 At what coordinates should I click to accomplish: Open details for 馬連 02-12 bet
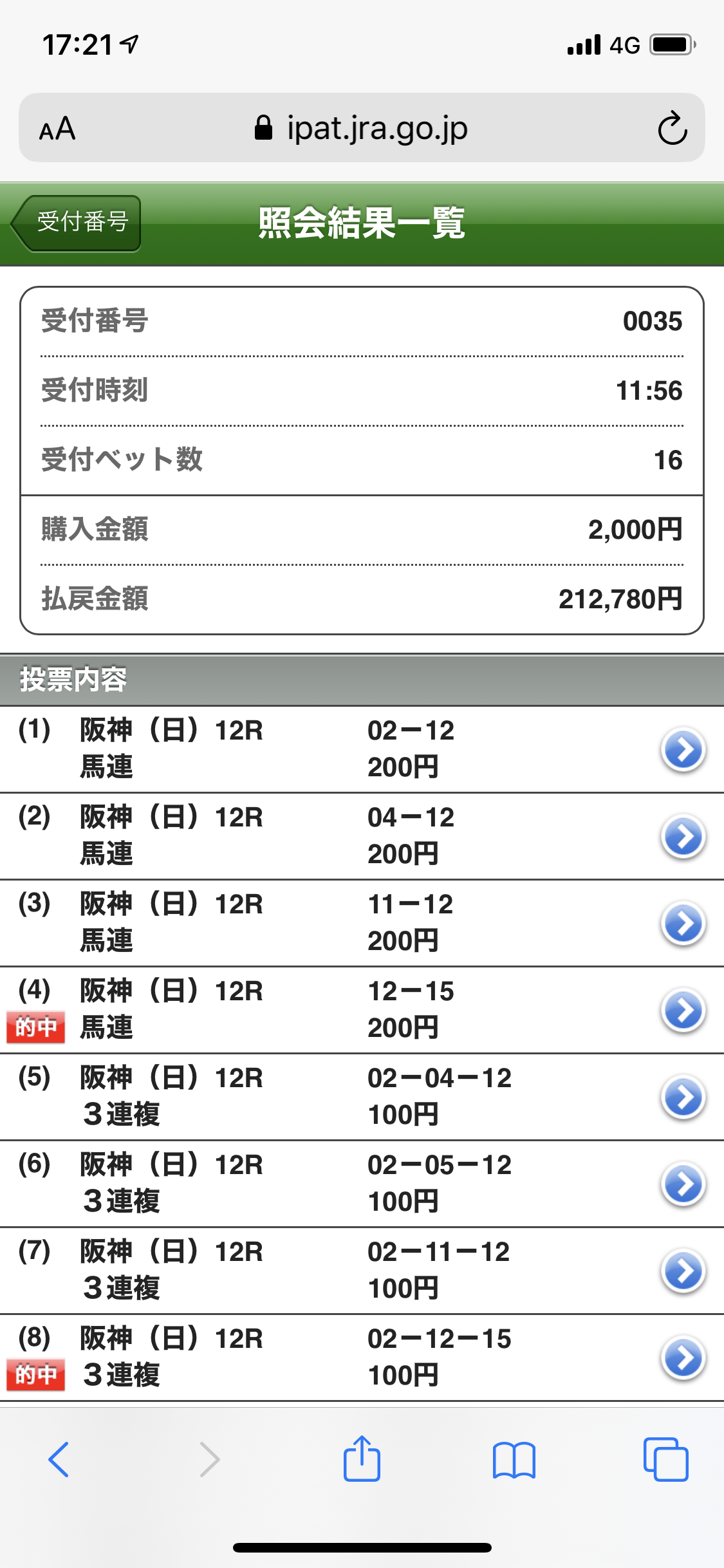(683, 749)
